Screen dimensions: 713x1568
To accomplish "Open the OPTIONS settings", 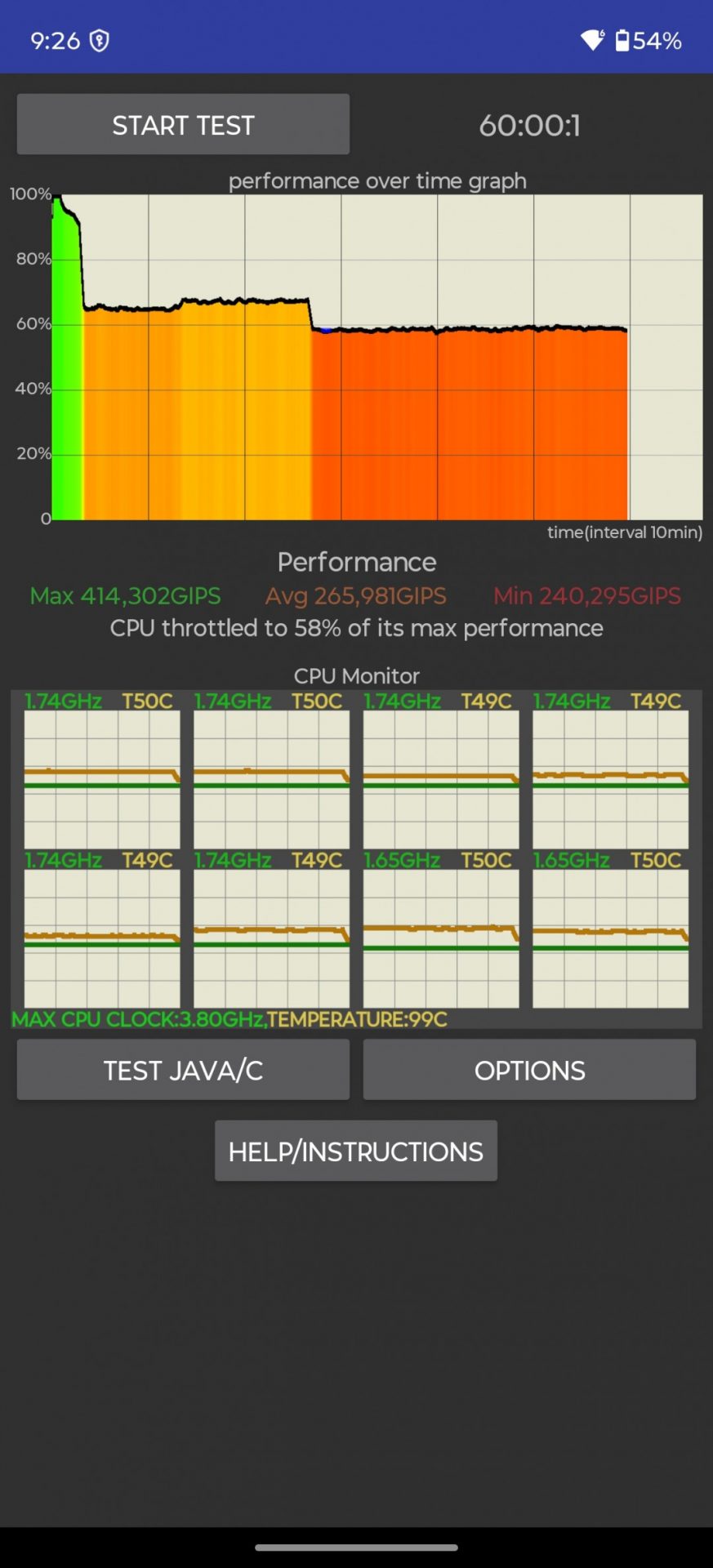I will click(x=529, y=1070).
